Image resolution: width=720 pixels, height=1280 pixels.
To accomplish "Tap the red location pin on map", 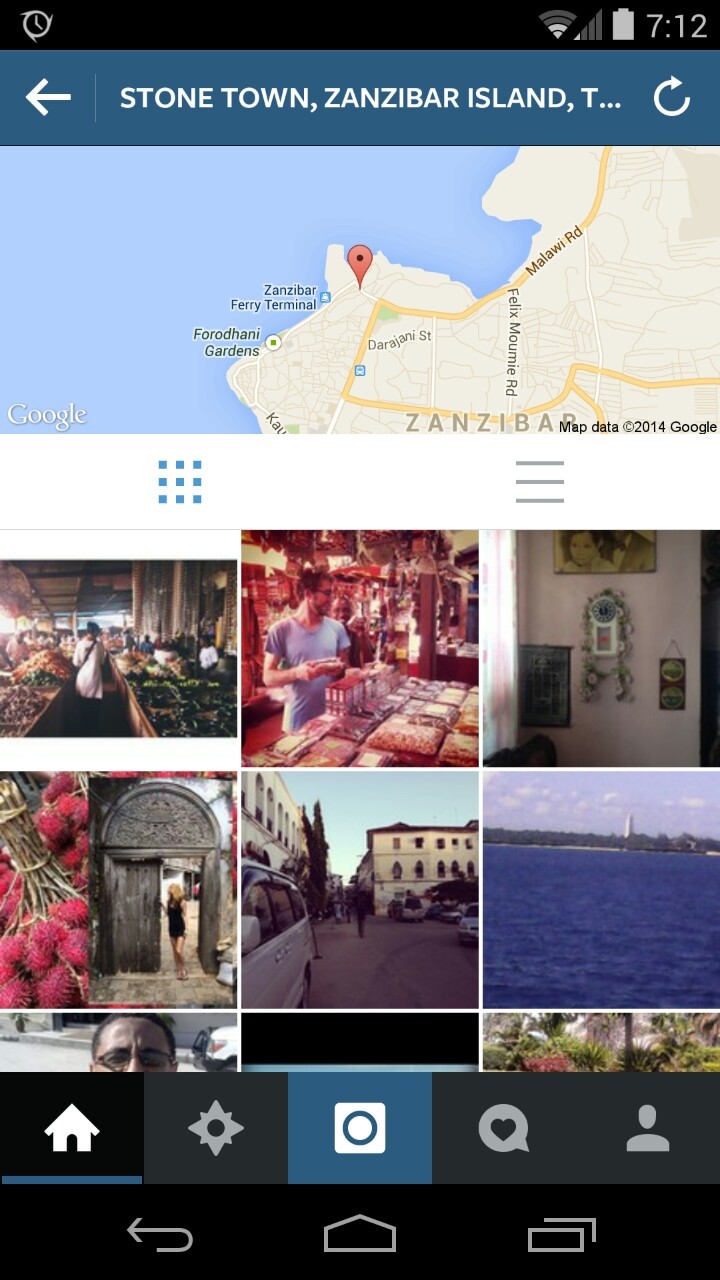I will (359, 264).
